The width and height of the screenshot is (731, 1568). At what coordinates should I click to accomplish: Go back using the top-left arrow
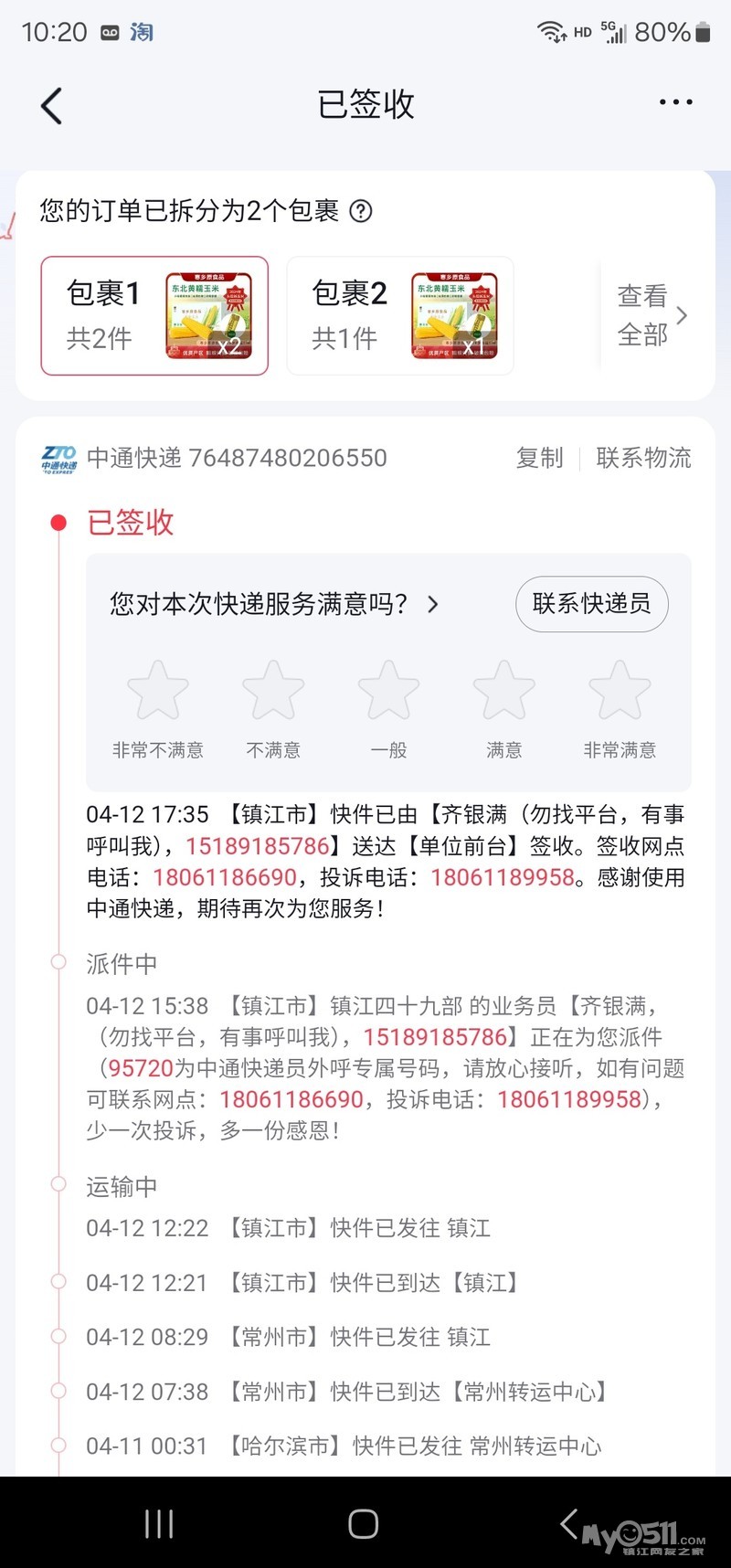52,106
